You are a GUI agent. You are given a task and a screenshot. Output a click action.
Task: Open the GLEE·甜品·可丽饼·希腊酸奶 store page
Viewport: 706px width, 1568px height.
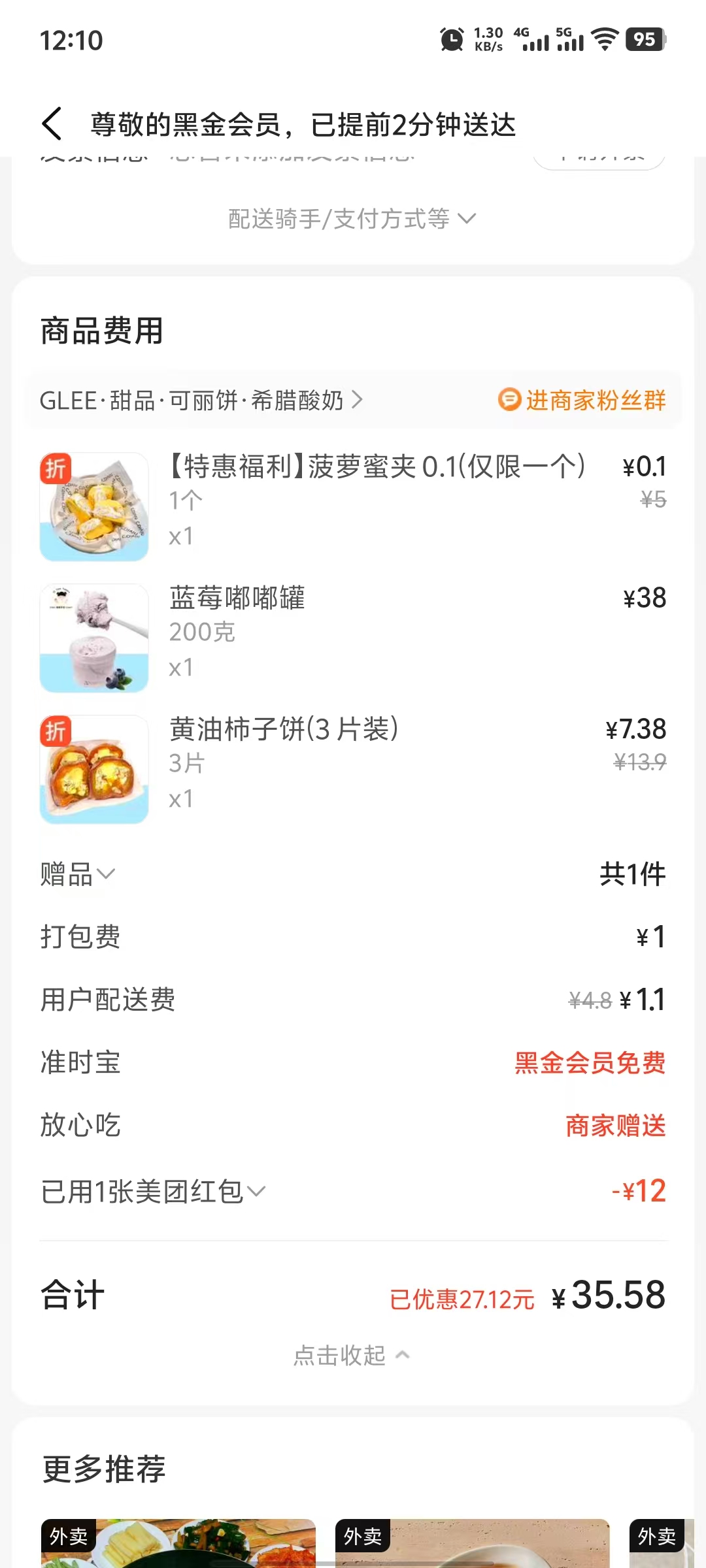coord(201,400)
